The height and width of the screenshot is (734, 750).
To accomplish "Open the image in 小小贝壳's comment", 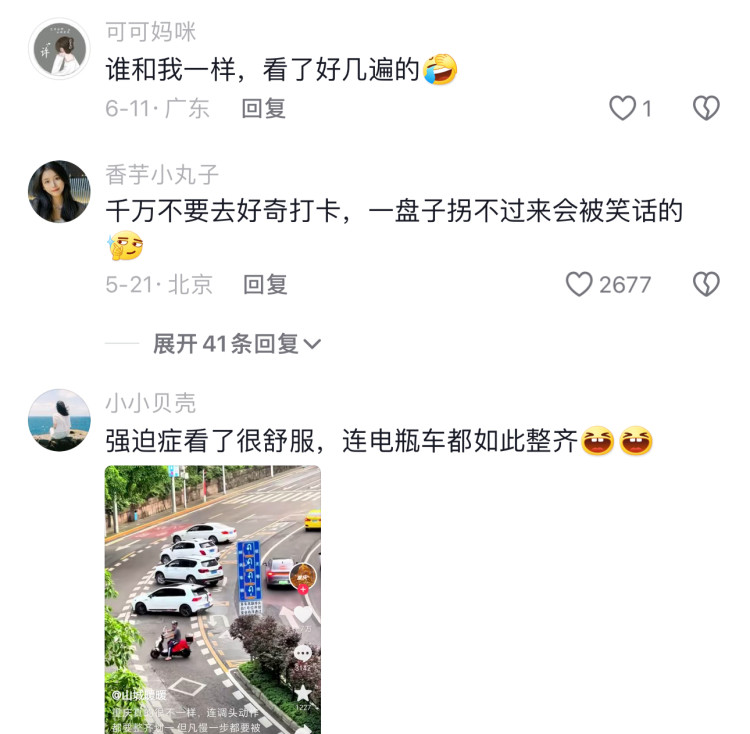I will tap(213, 598).
